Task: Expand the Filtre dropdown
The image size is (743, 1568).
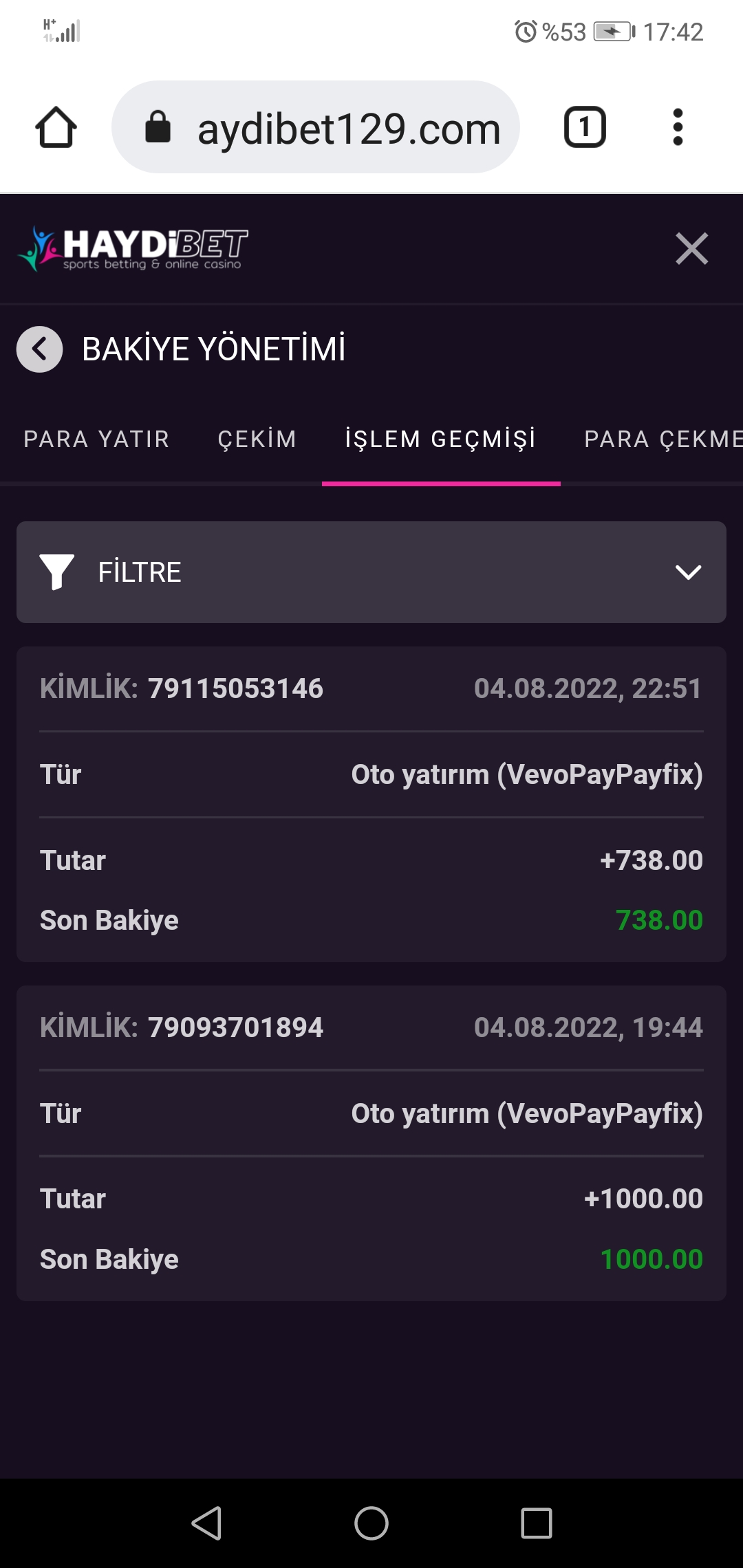Action: (x=371, y=572)
